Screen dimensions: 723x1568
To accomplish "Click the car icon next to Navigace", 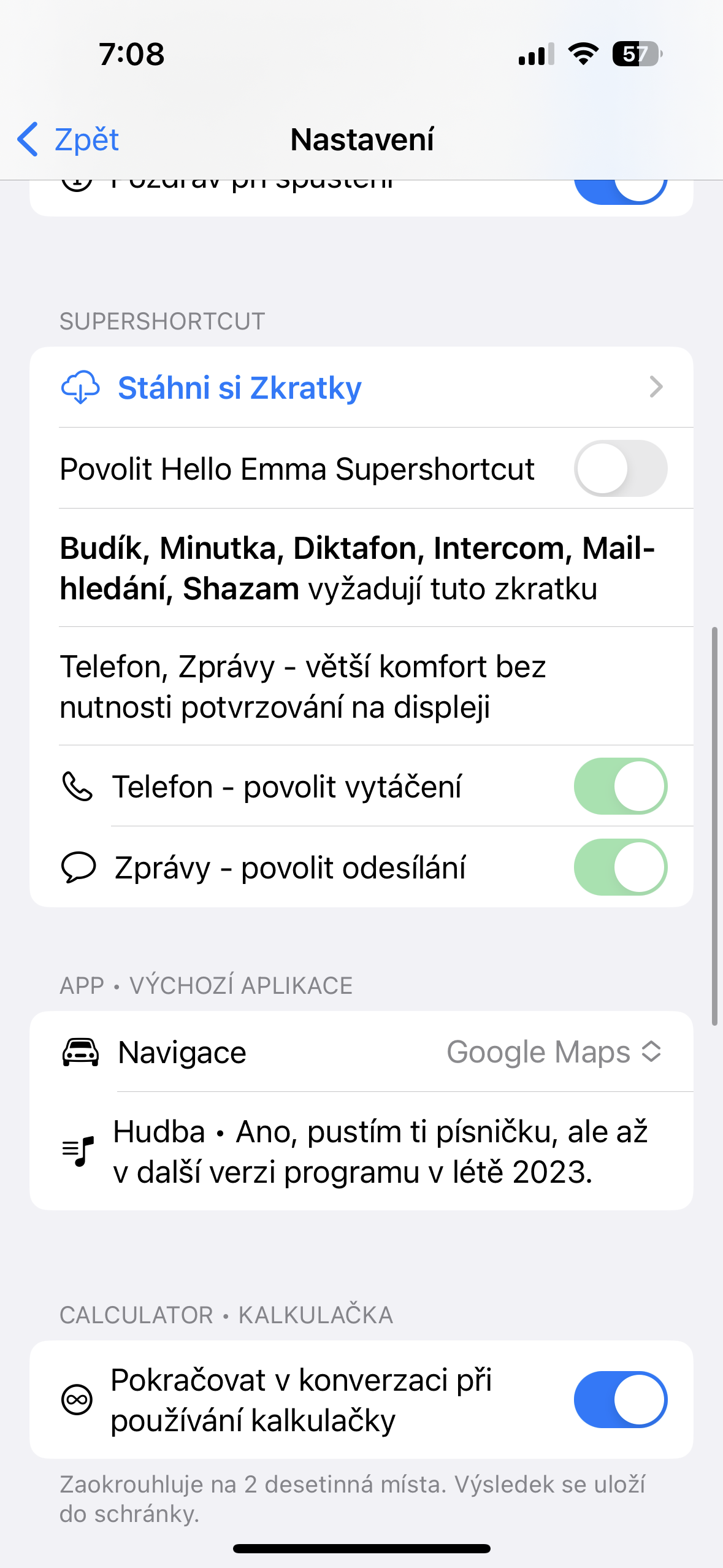I will [80, 1051].
